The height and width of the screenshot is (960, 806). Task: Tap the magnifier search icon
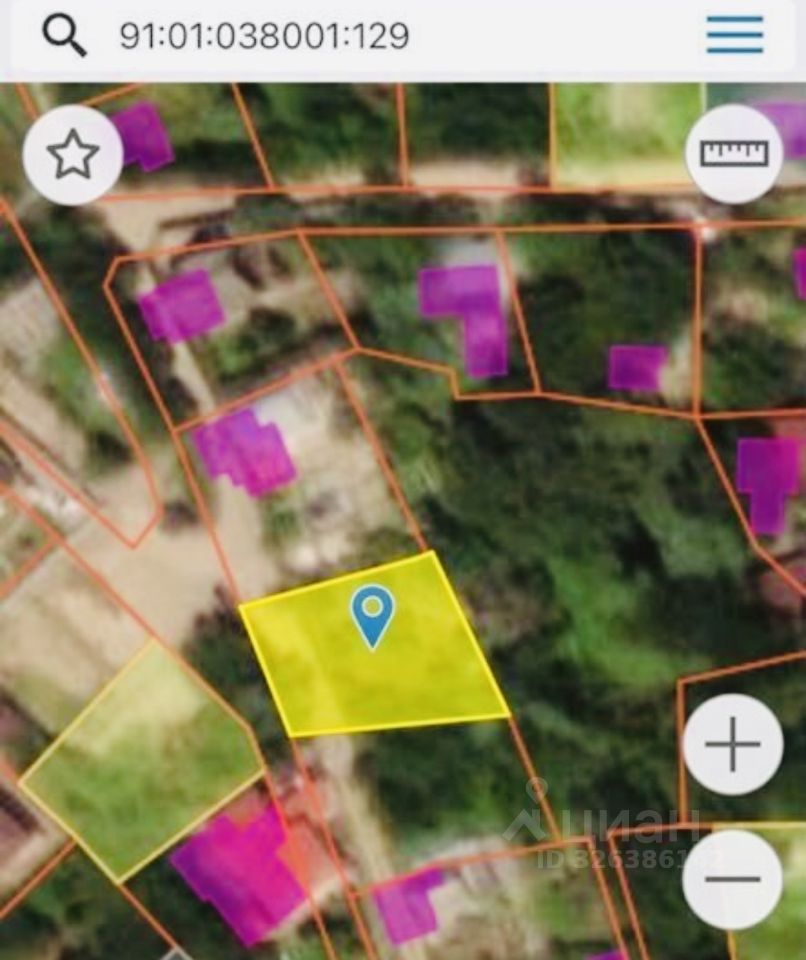pos(64,37)
